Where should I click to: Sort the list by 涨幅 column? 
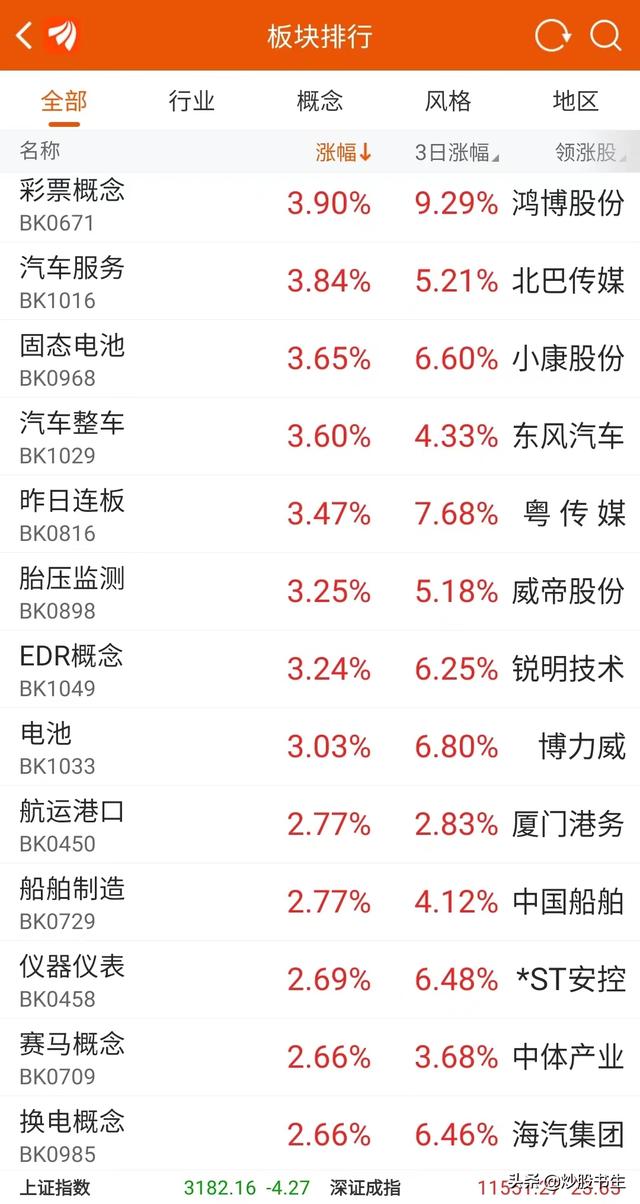click(x=343, y=152)
